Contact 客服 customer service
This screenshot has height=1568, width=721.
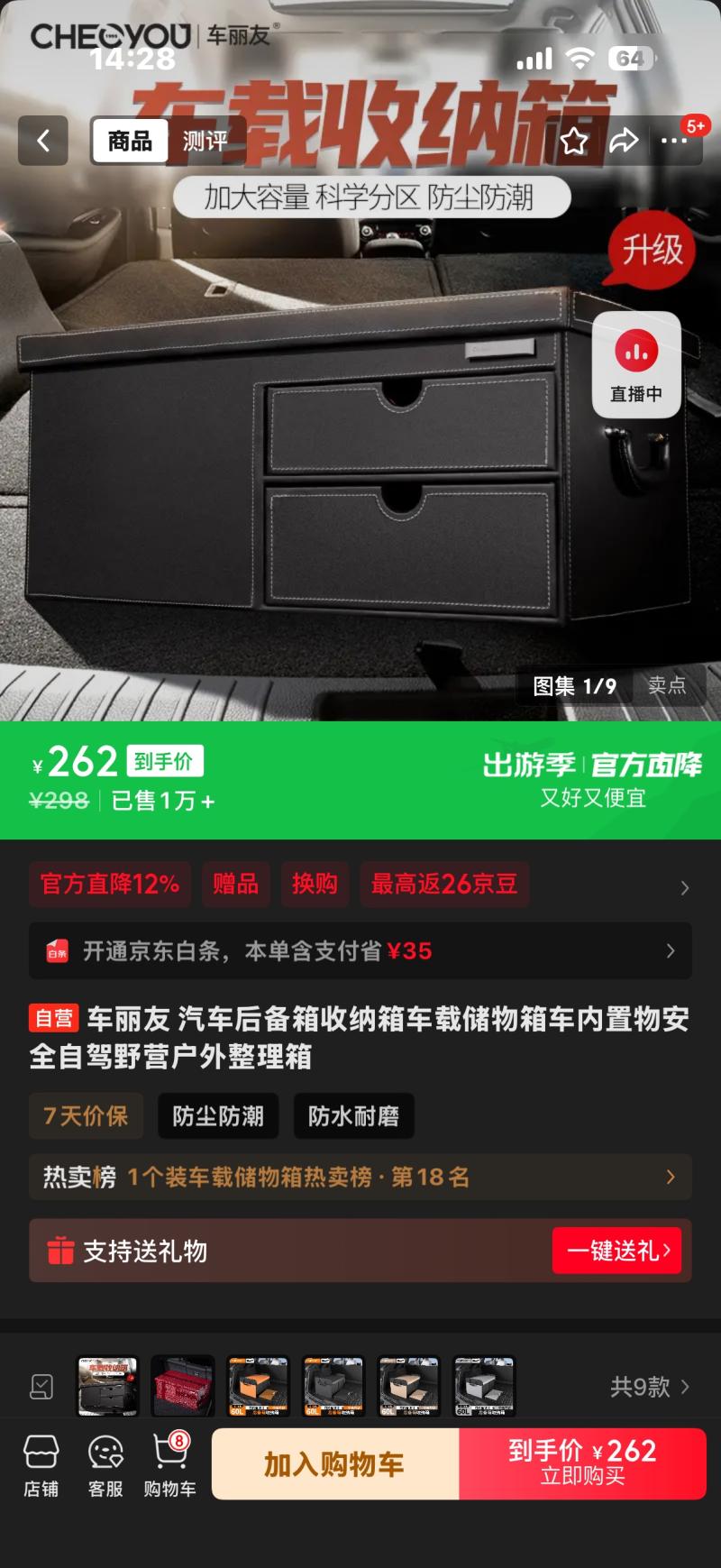click(105, 1465)
